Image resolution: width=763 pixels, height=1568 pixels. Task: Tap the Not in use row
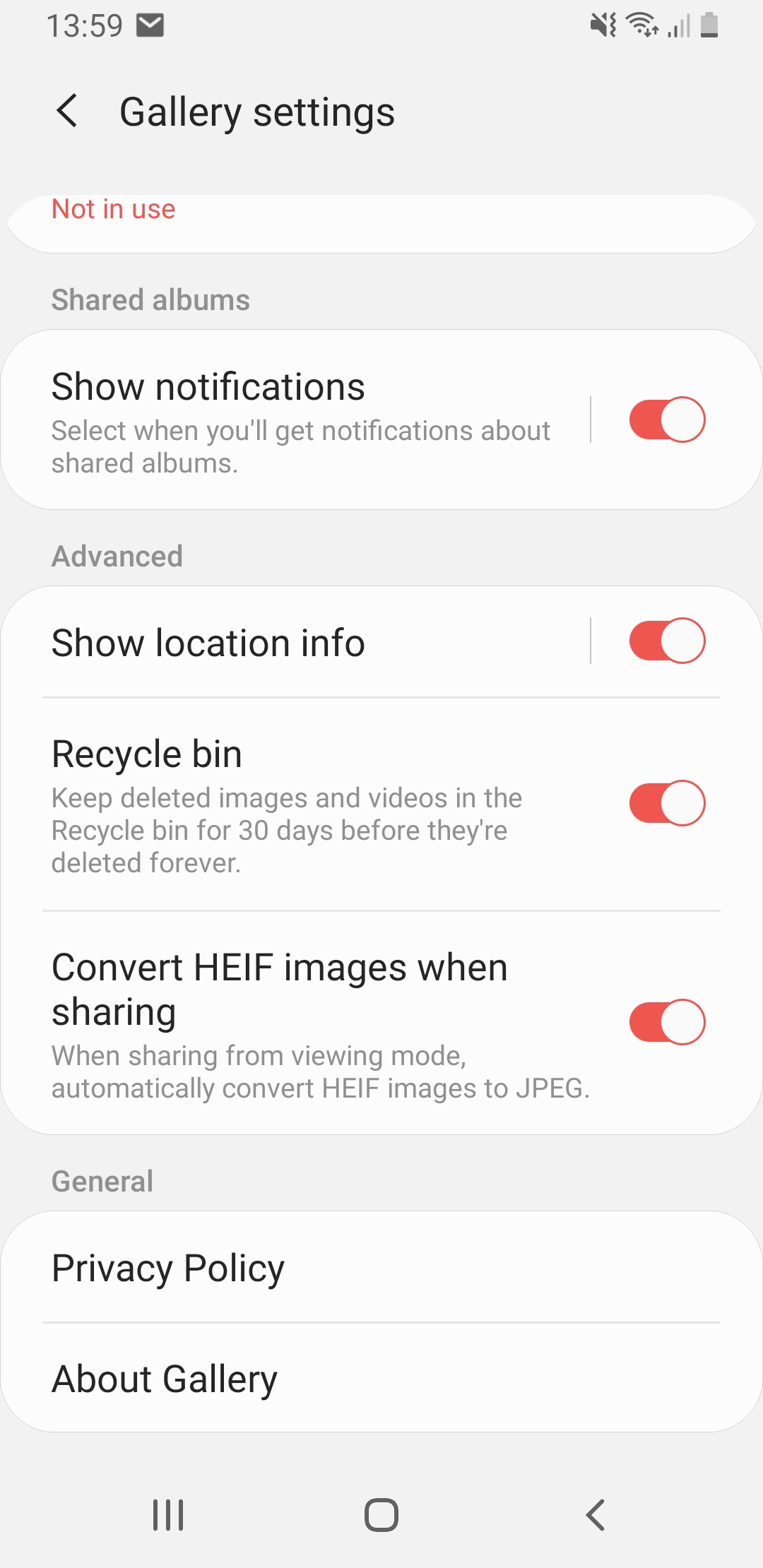tap(381, 220)
